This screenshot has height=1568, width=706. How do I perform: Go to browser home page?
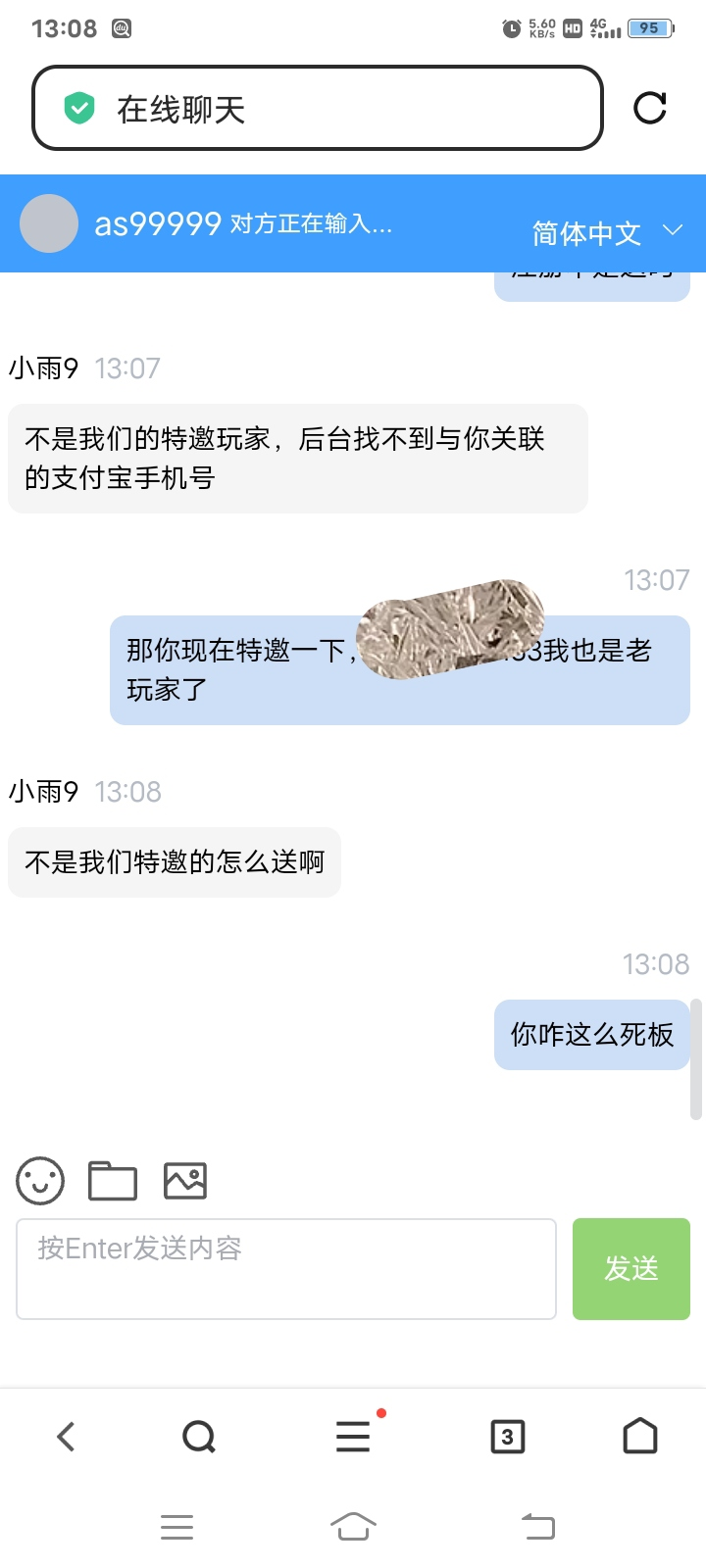tap(640, 1437)
